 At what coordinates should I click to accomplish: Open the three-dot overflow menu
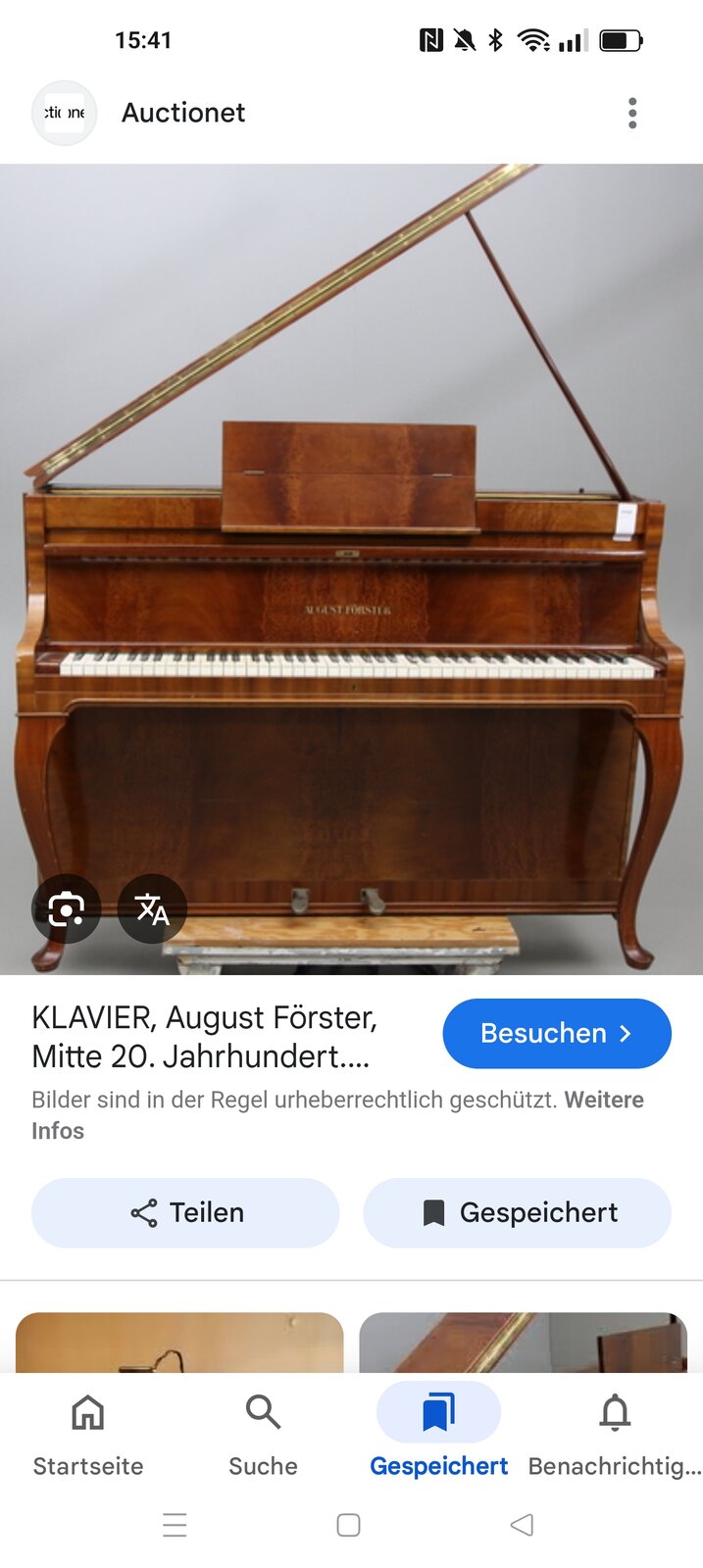click(632, 113)
